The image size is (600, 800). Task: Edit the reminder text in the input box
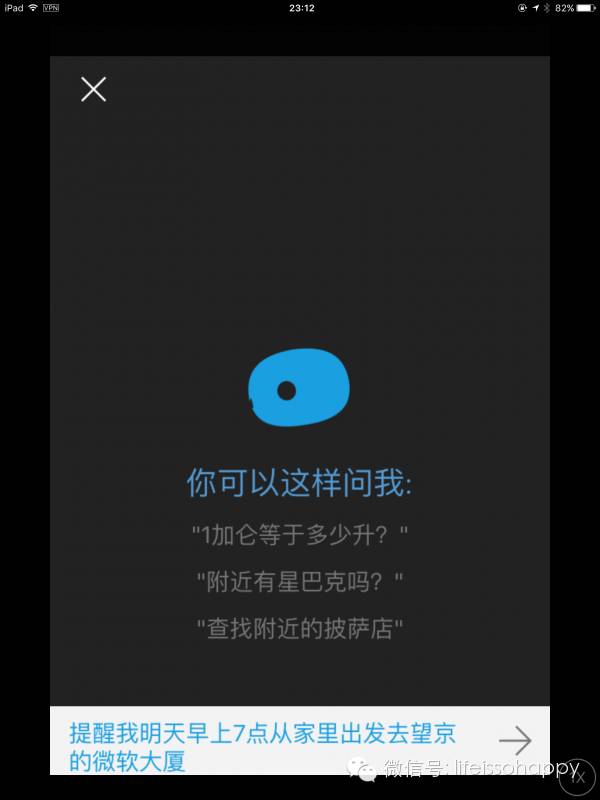tap(265, 747)
